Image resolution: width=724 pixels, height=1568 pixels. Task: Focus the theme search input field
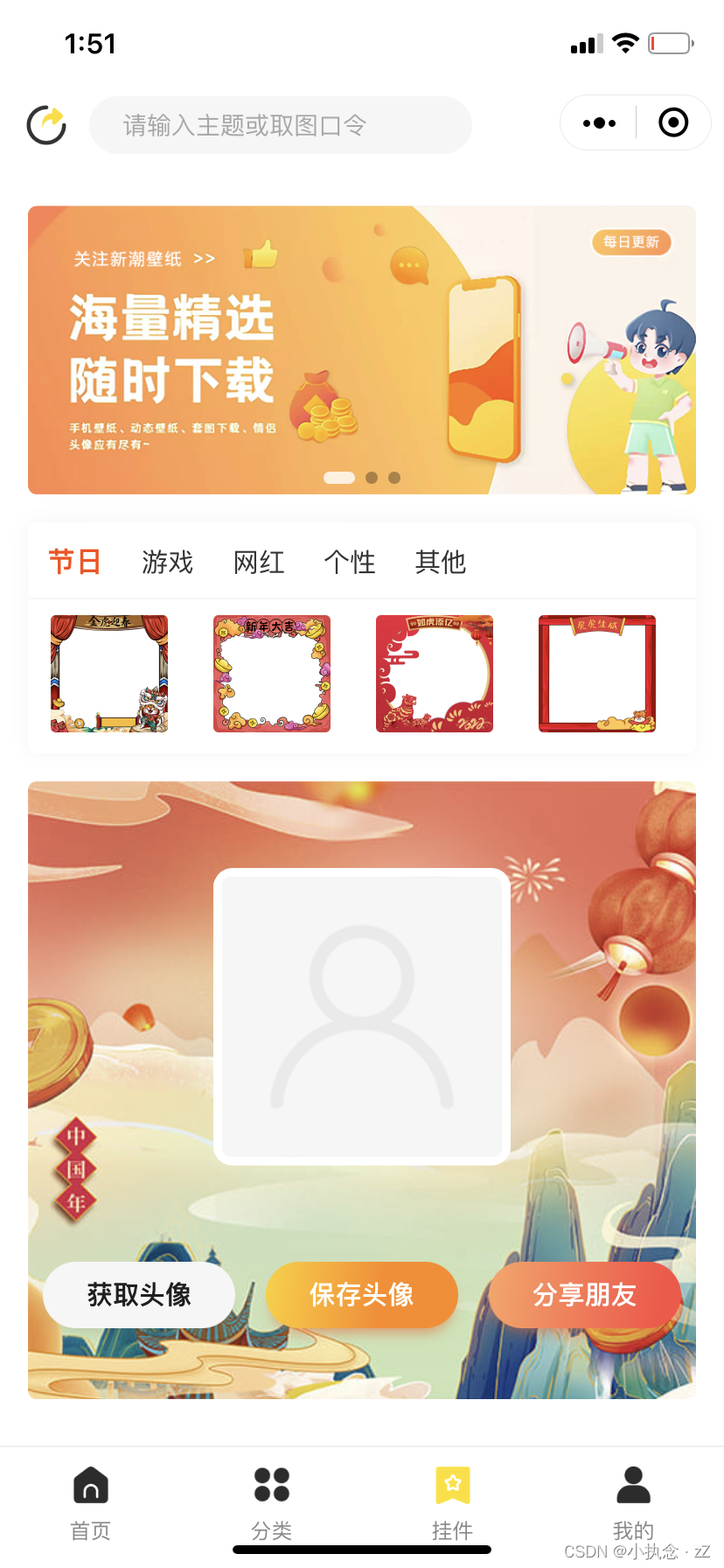point(280,125)
